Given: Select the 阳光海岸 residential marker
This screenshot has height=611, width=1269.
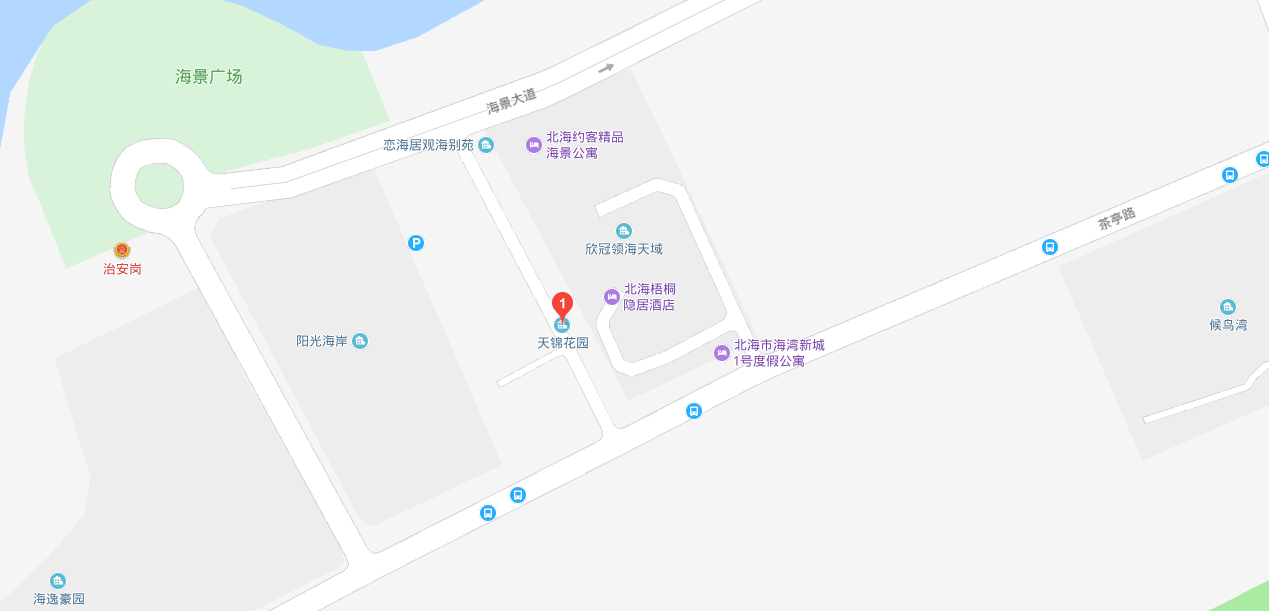Looking at the screenshot, I should [360, 341].
